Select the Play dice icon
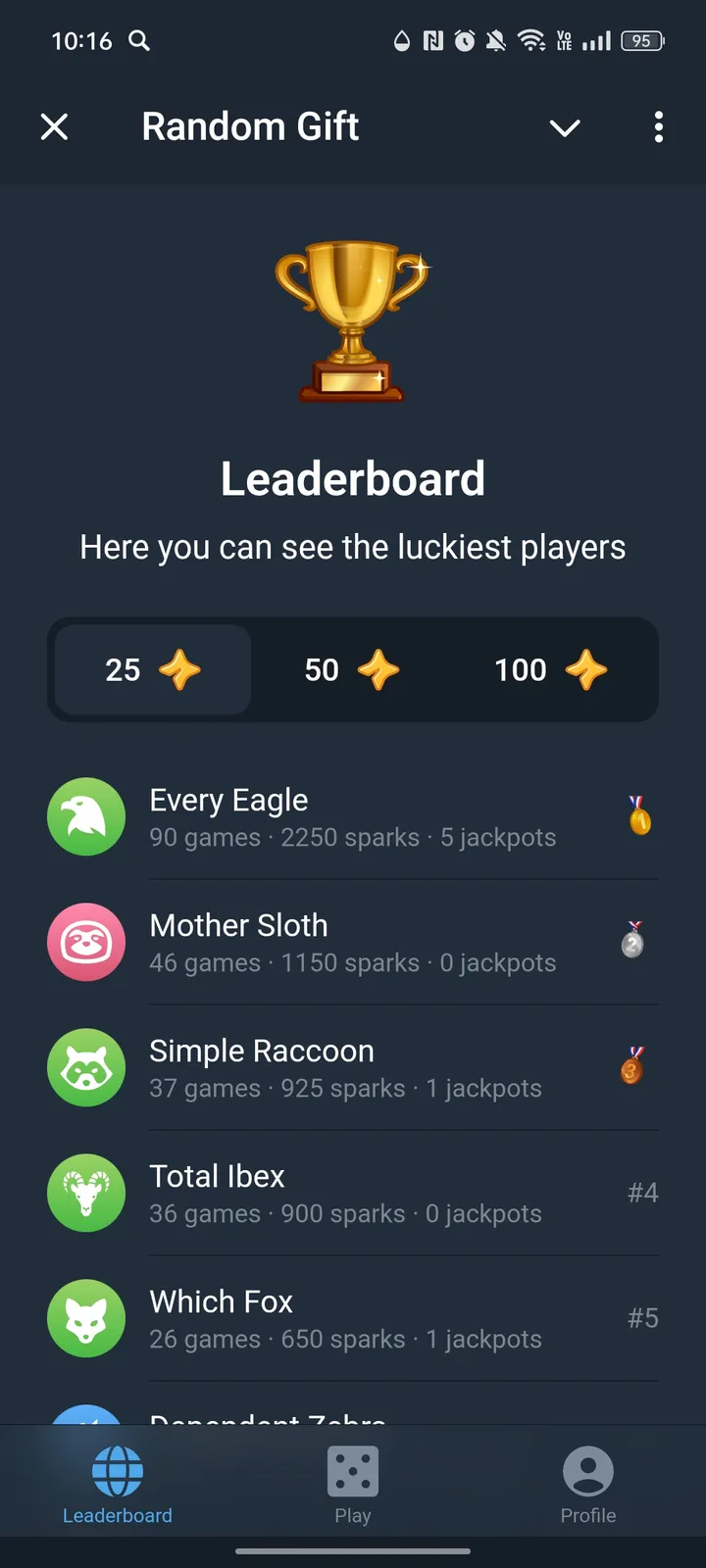Image resolution: width=706 pixels, height=1568 pixels. point(353,1467)
